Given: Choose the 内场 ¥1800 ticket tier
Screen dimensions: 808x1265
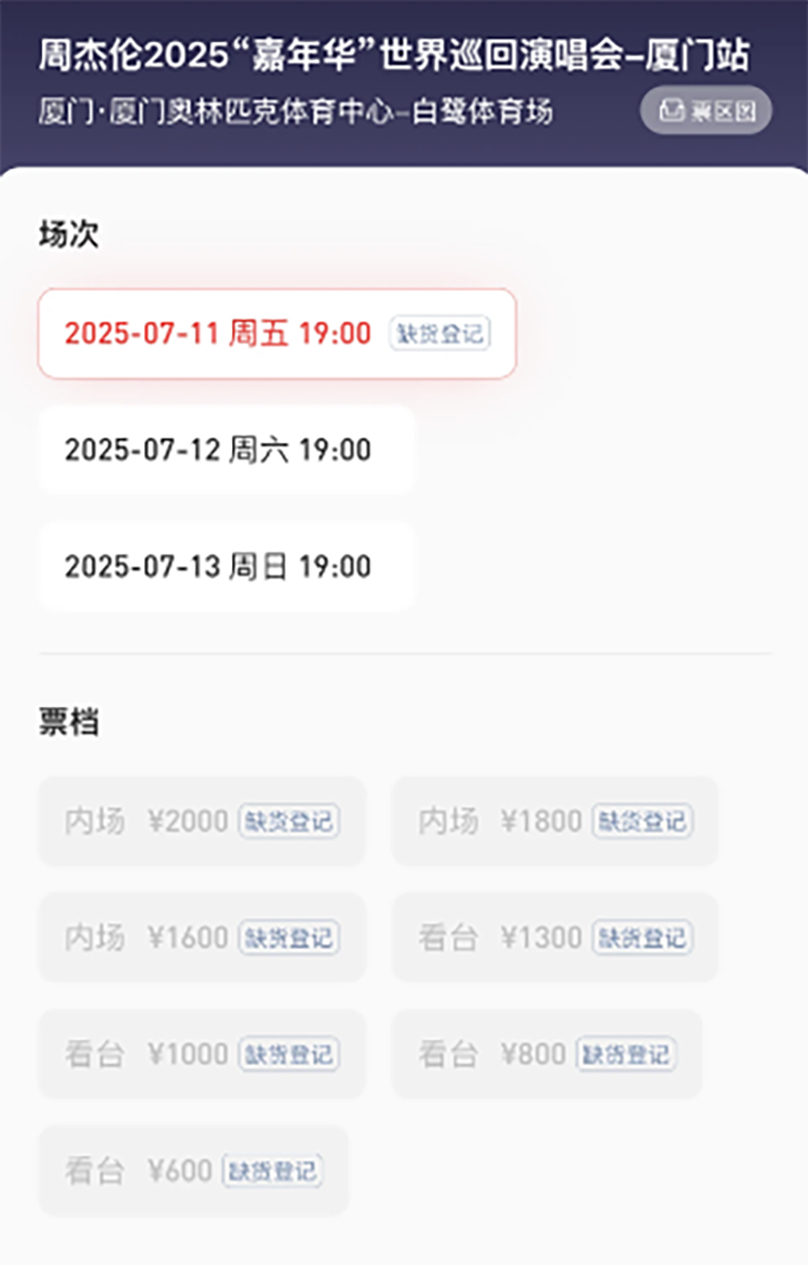Looking at the screenshot, I should (554, 821).
